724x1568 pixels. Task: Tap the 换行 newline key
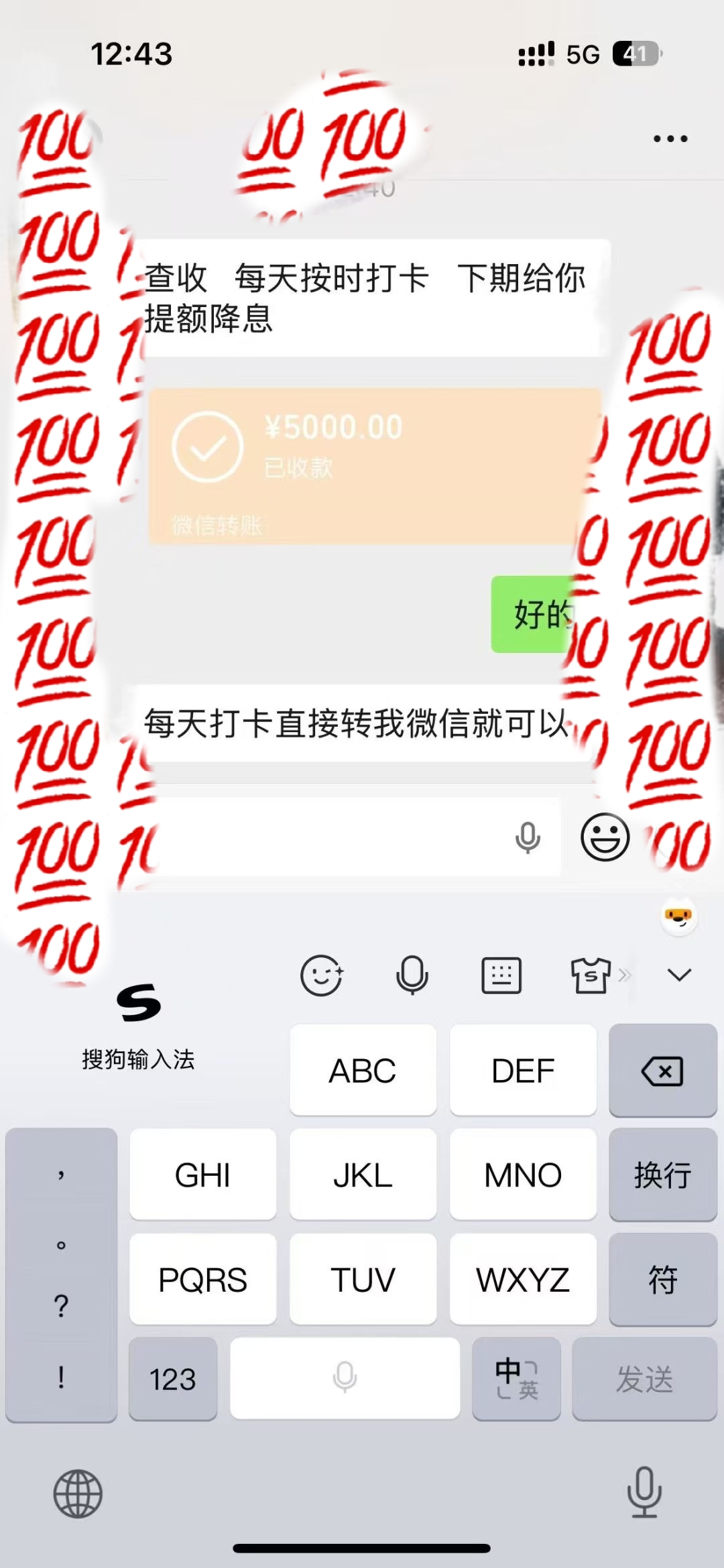pos(662,1175)
